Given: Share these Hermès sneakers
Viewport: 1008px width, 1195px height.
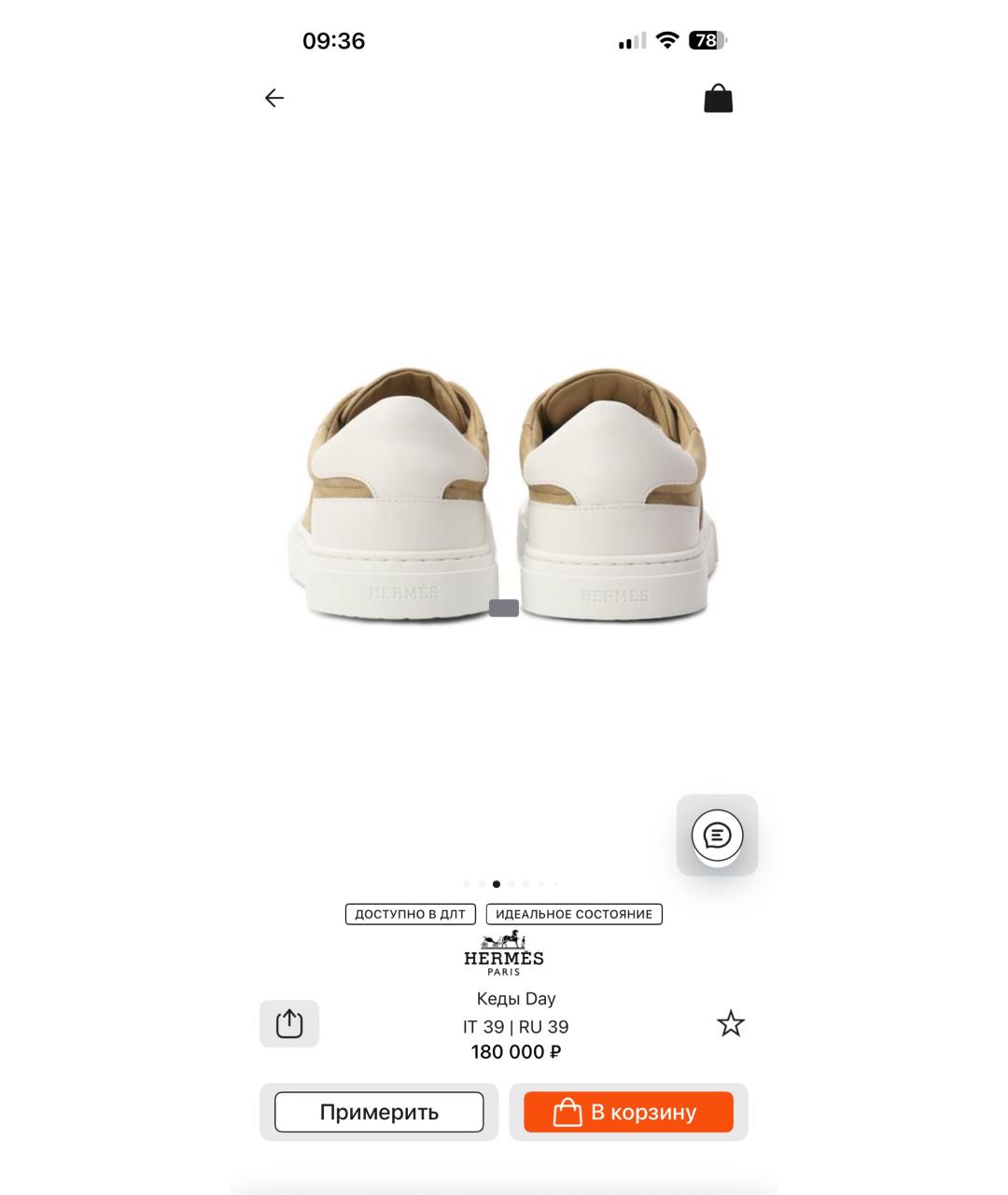Looking at the screenshot, I should pos(289,1024).
